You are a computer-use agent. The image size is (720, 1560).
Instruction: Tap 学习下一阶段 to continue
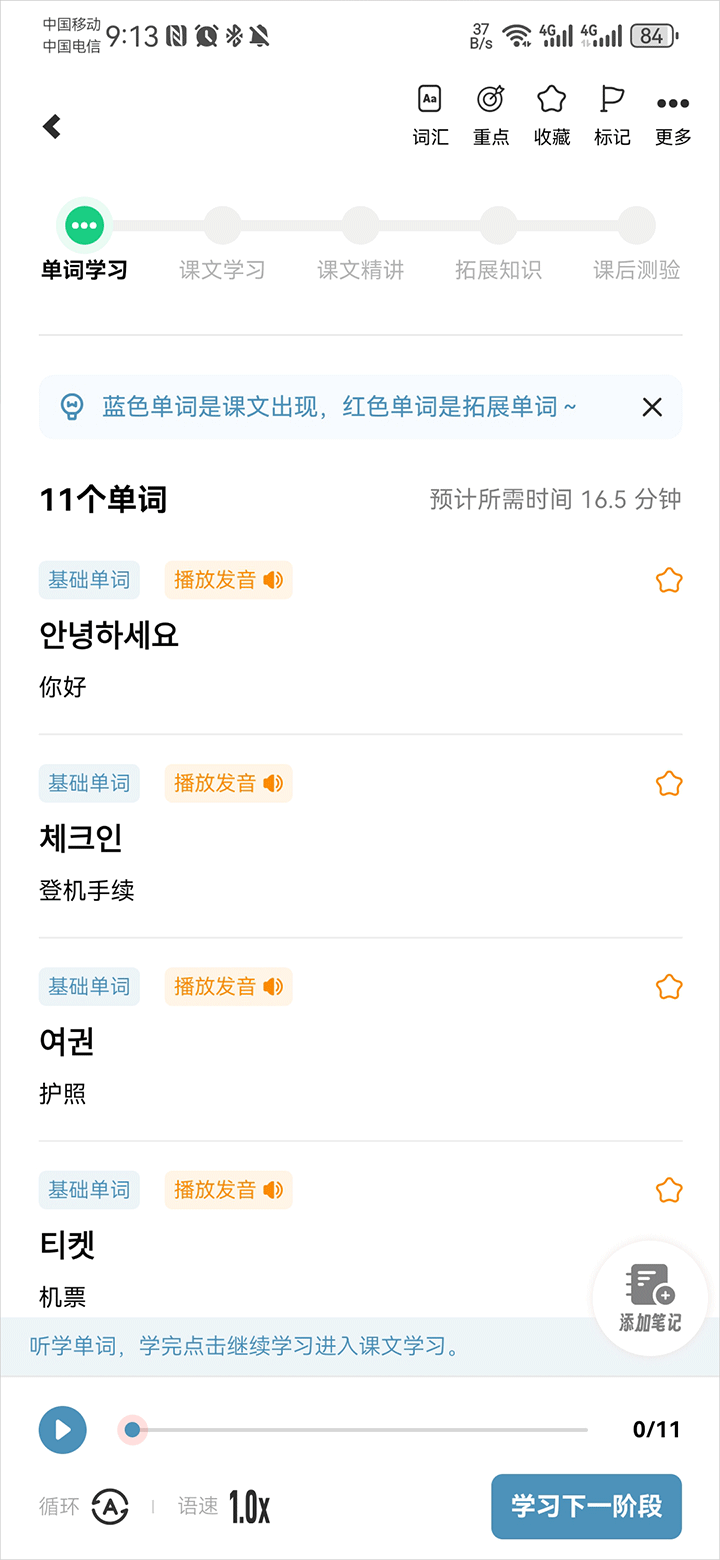coord(586,1506)
